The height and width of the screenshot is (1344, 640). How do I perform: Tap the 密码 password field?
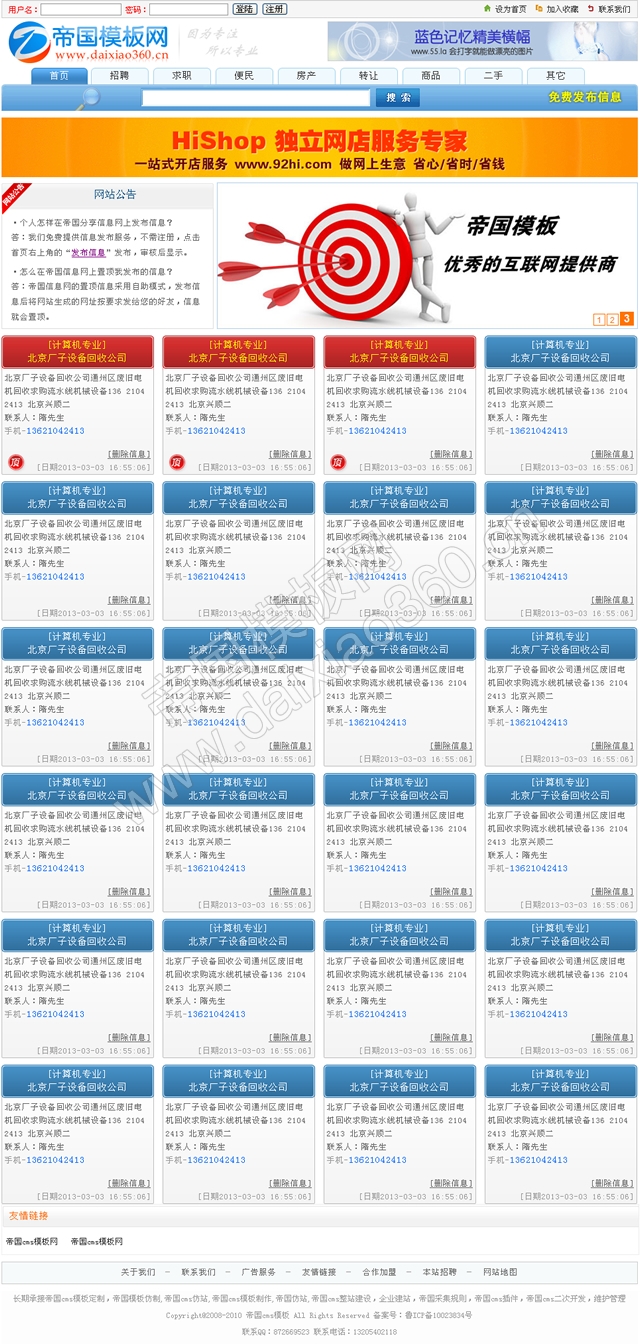(187, 9)
